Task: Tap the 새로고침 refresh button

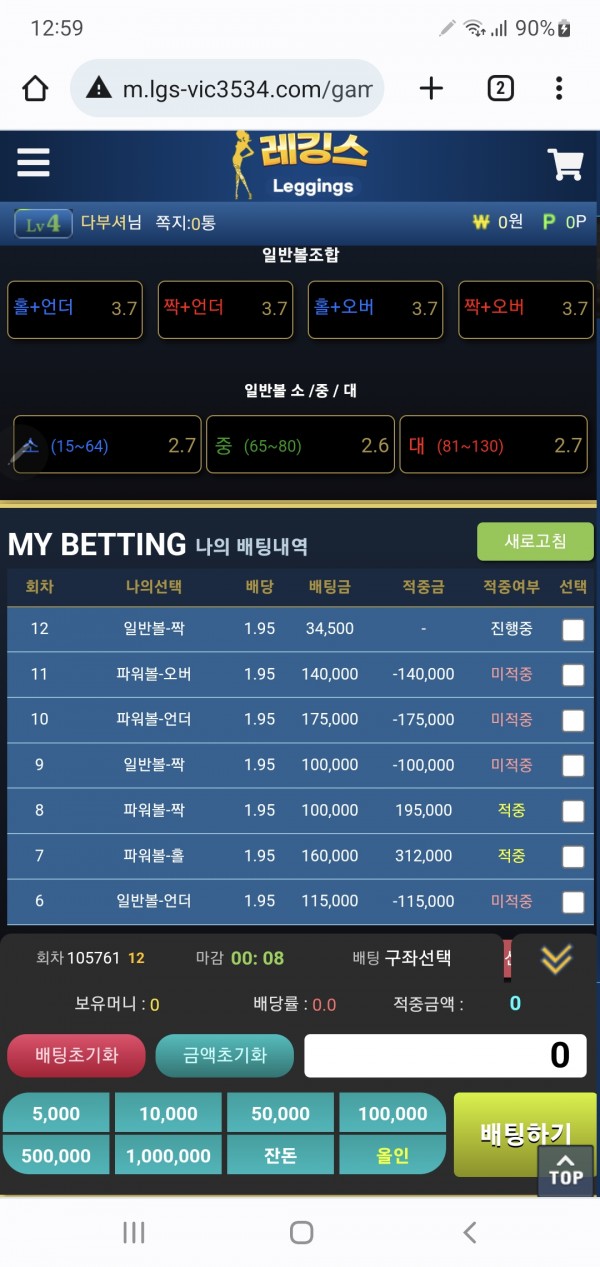Action: coord(535,542)
